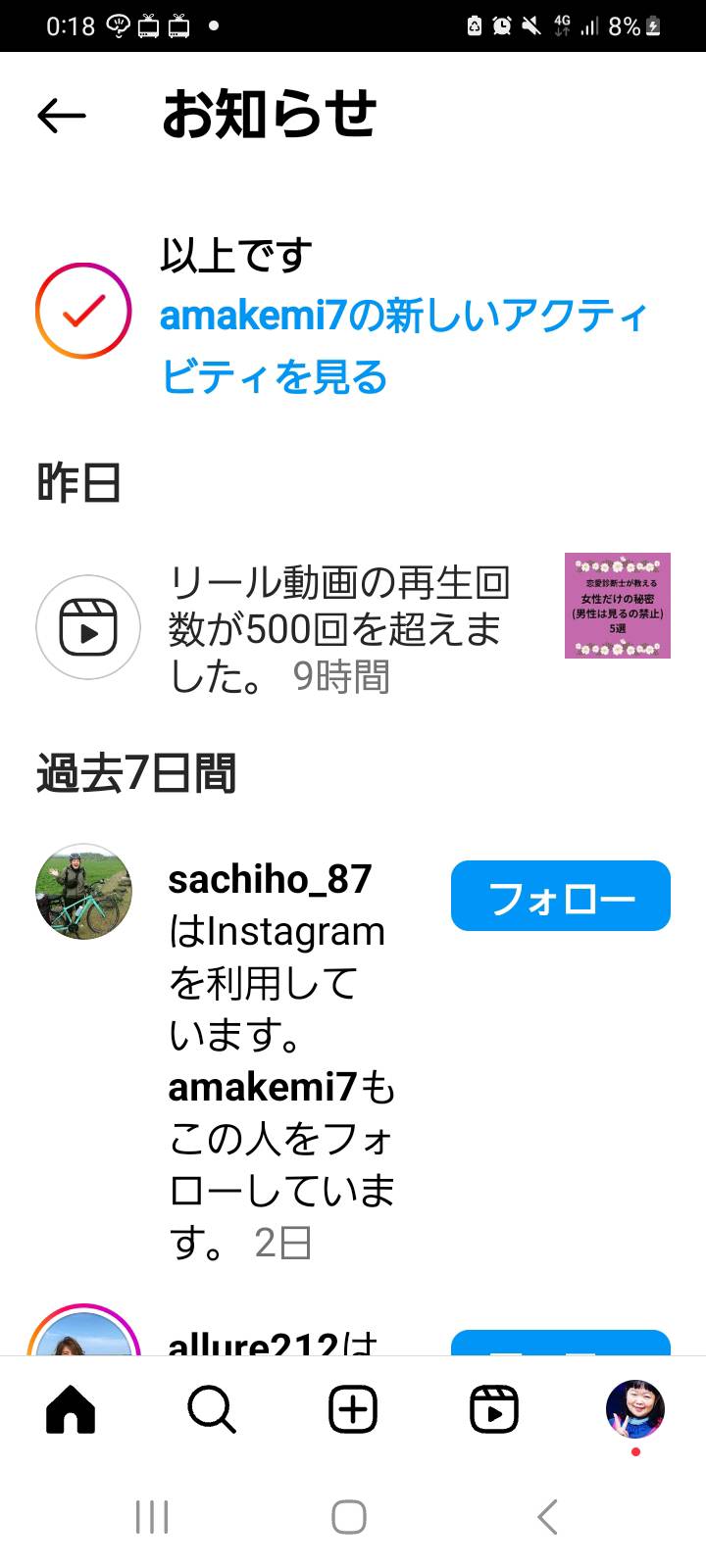Go back using the top arrow
The height and width of the screenshot is (1568, 706).
pyautogui.click(x=61, y=116)
